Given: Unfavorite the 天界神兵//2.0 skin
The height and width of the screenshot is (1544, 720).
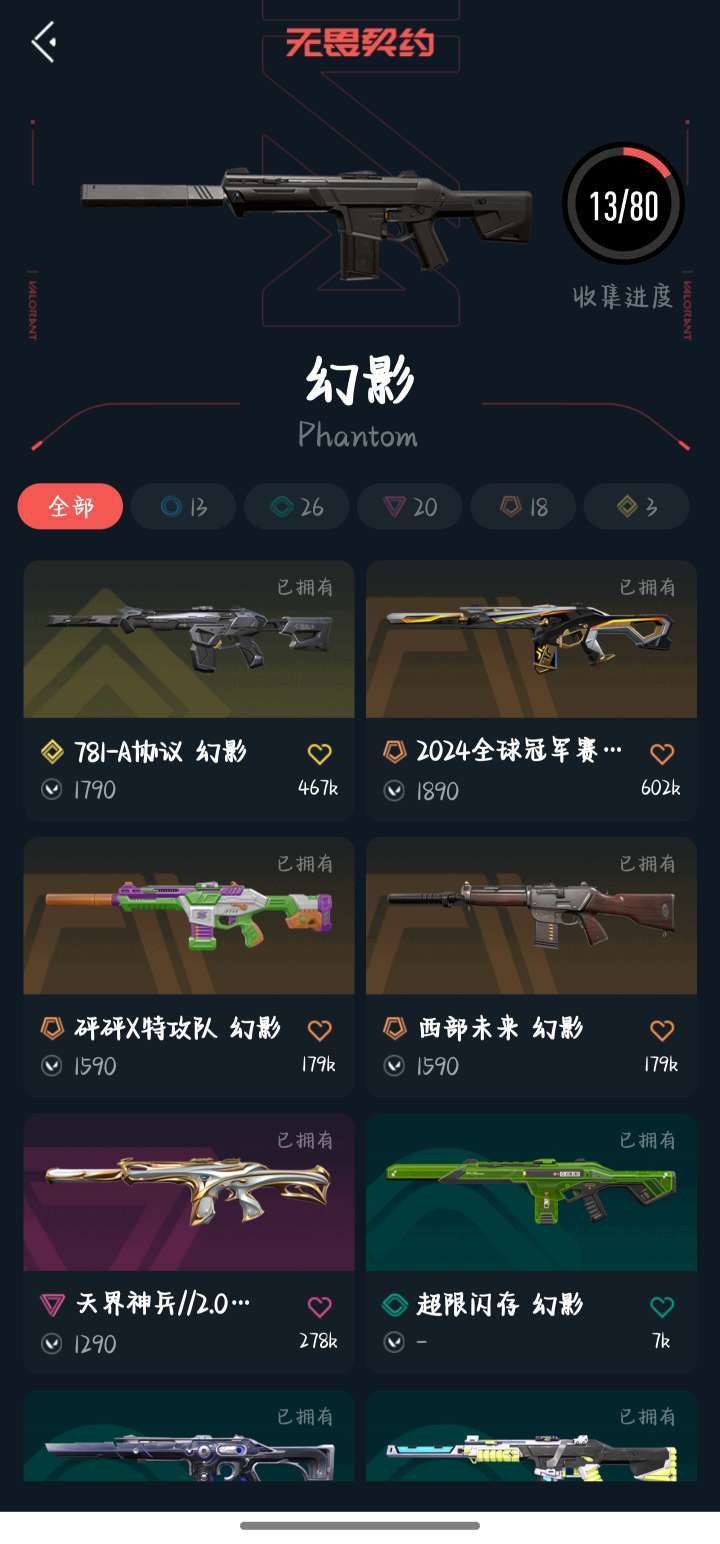Looking at the screenshot, I should coord(320,1302).
